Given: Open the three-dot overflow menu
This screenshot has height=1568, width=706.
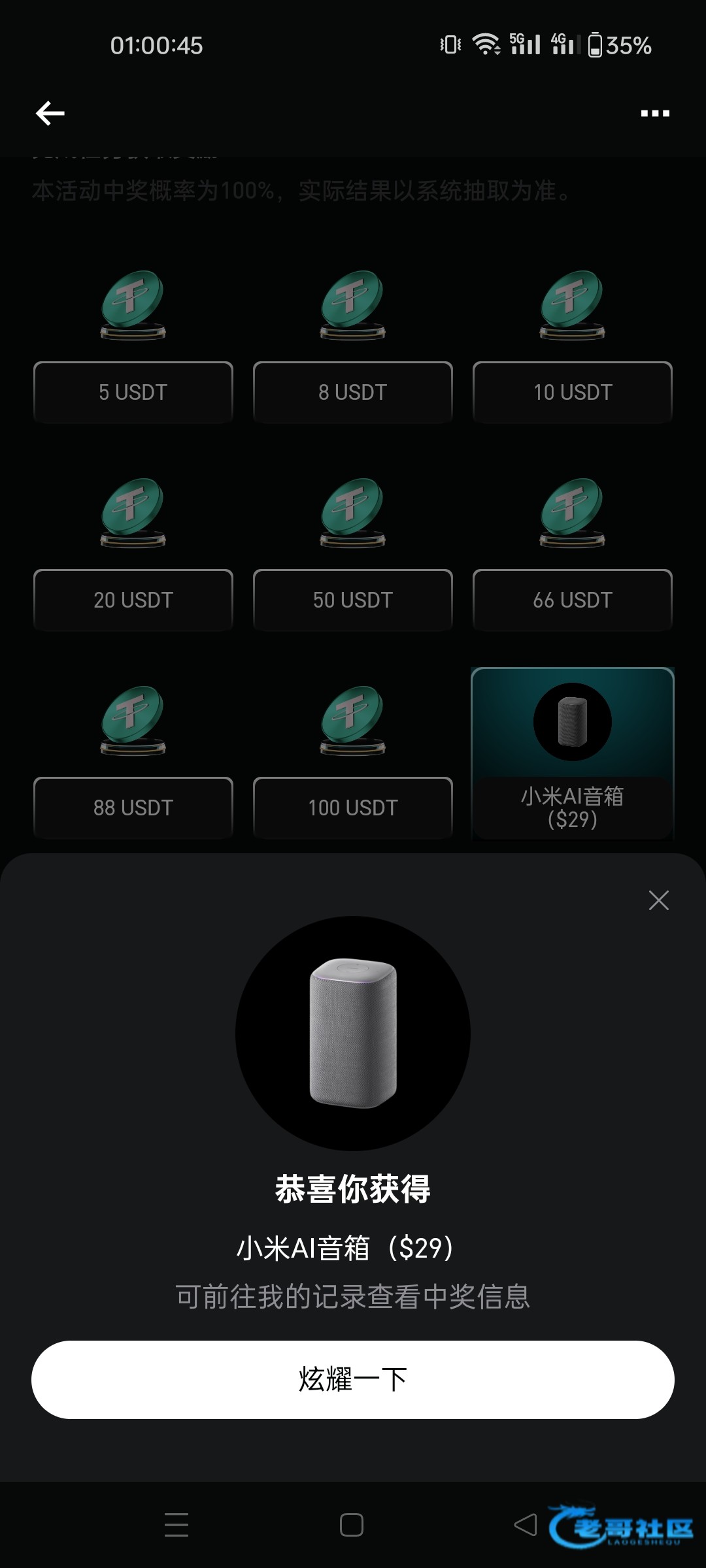Looking at the screenshot, I should [655, 114].
